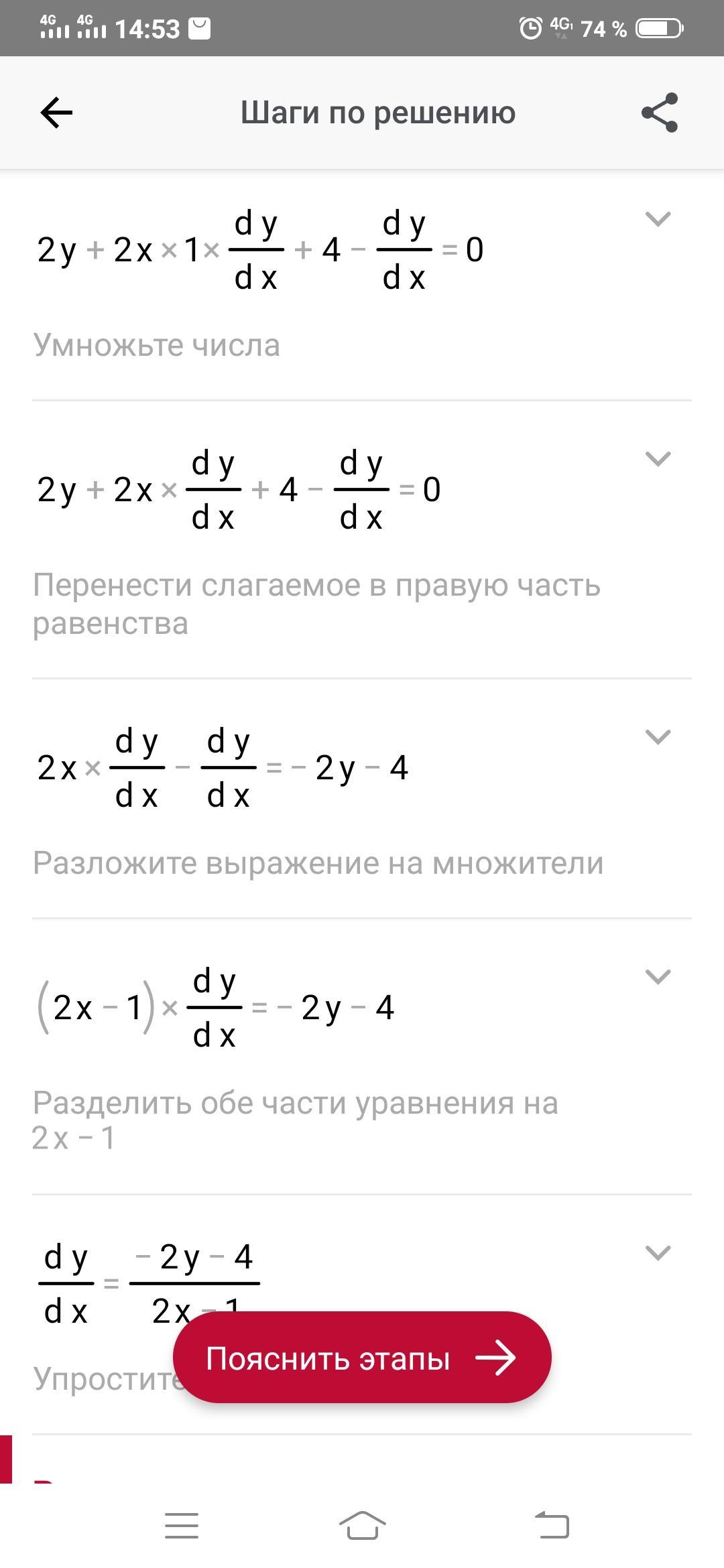Viewport: 724px width, 1568px height.
Task: Share the solution steps
Action: coord(660,113)
